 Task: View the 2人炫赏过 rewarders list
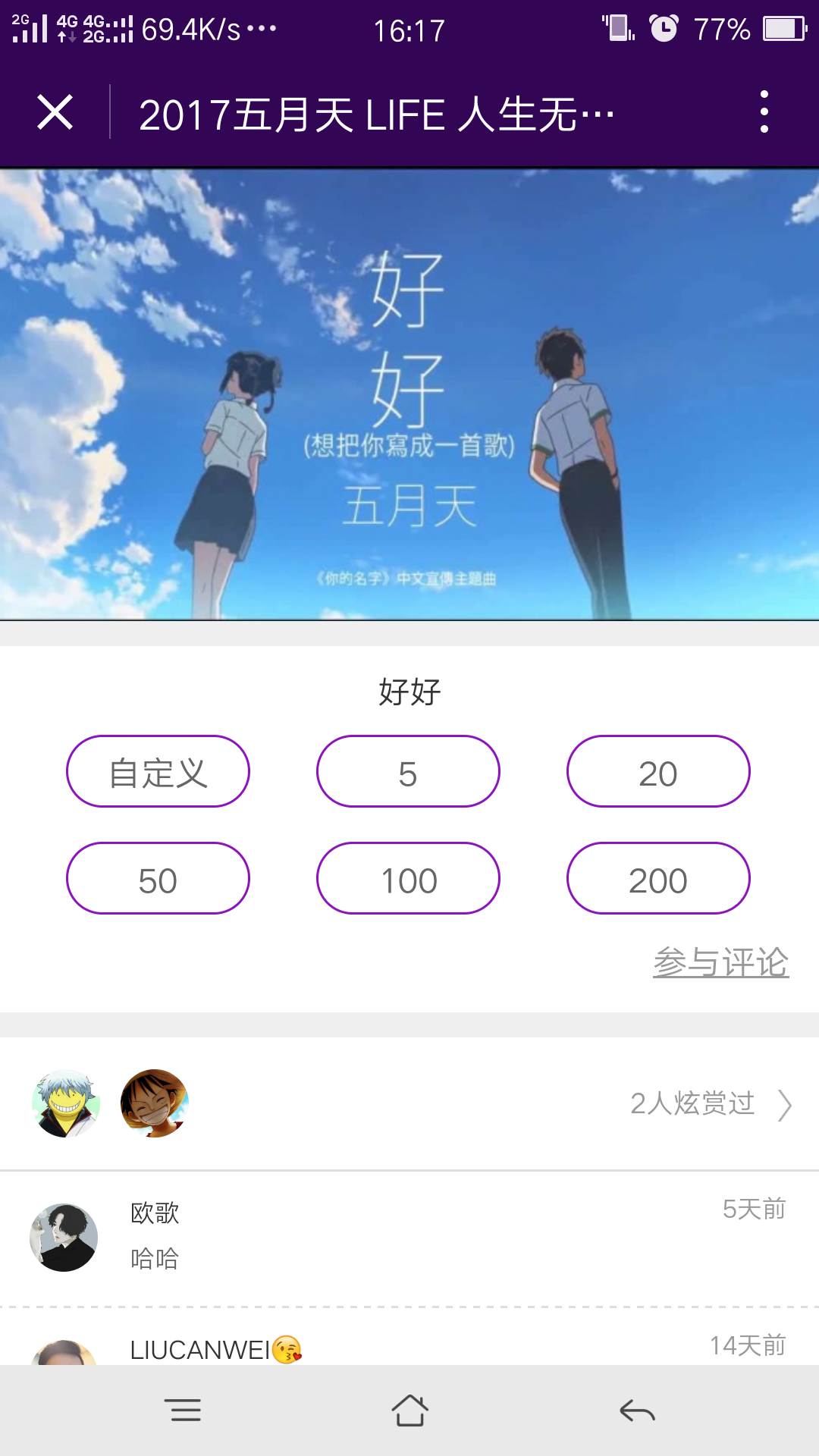coord(710,1104)
